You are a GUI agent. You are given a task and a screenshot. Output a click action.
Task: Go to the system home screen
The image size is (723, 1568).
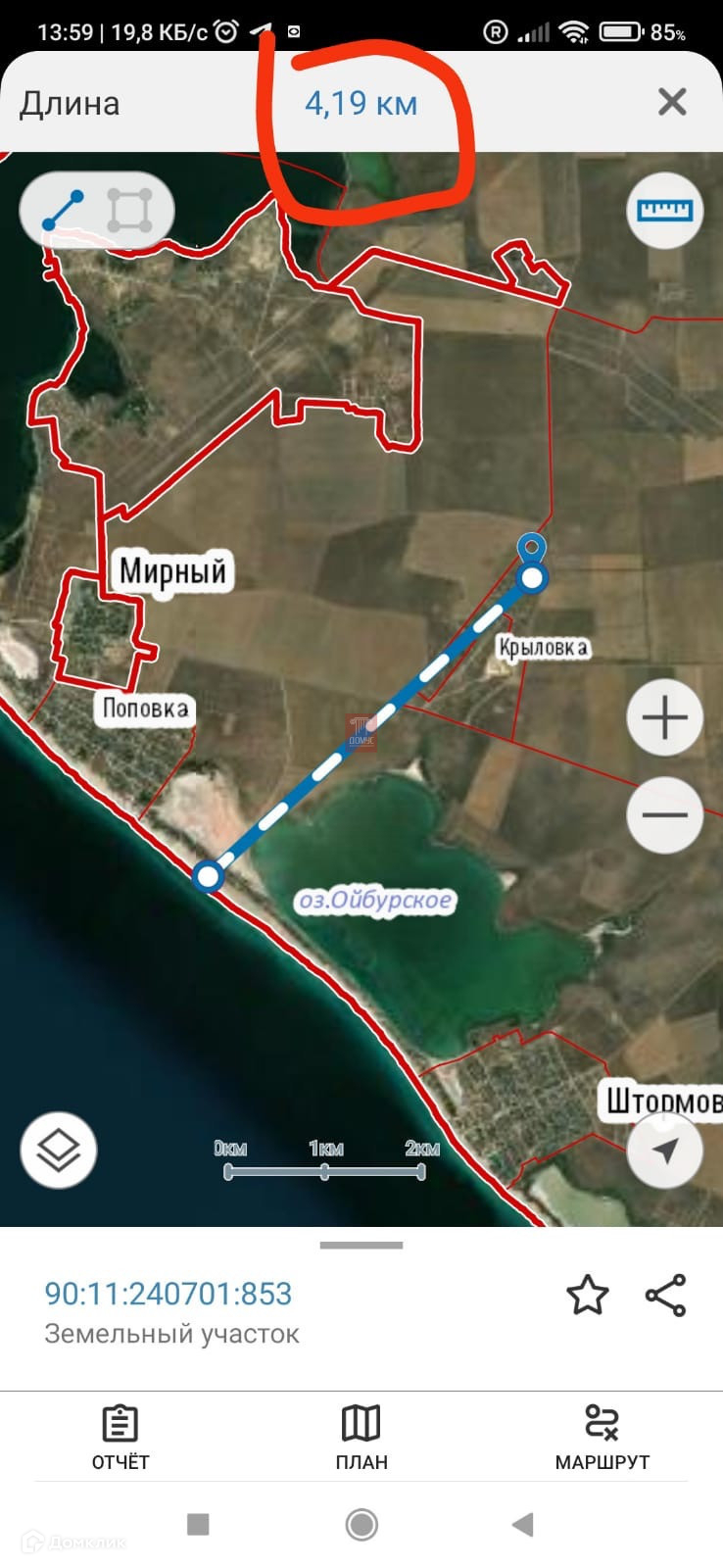[361, 1524]
